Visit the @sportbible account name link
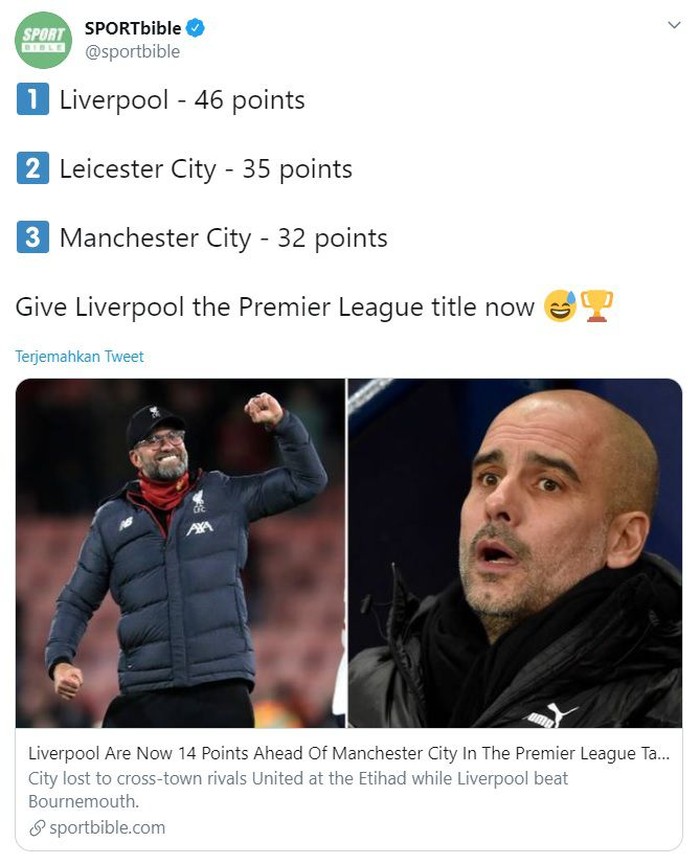The width and height of the screenshot is (700, 865). point(132,52)
